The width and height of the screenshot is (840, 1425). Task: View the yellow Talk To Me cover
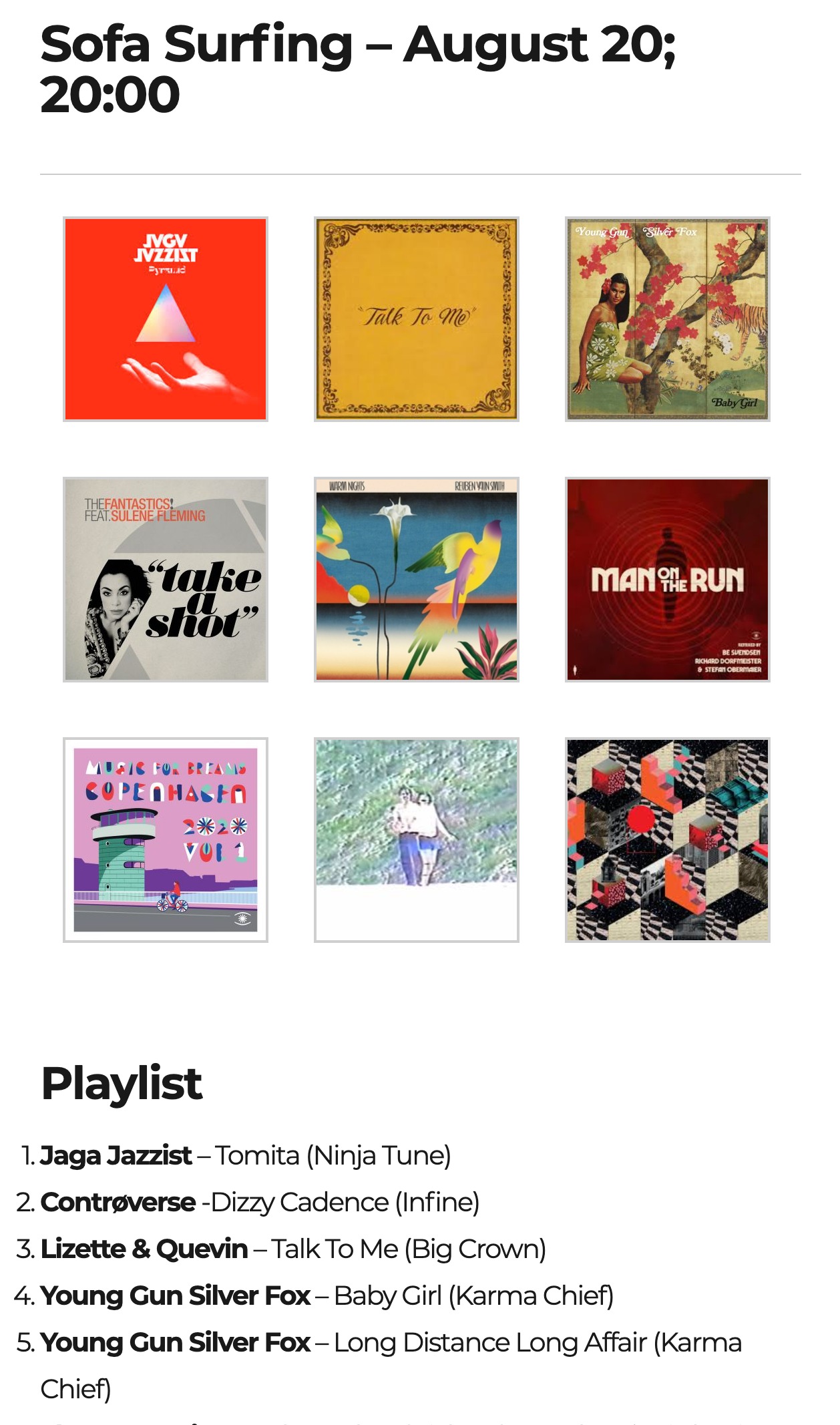(417, 319)
